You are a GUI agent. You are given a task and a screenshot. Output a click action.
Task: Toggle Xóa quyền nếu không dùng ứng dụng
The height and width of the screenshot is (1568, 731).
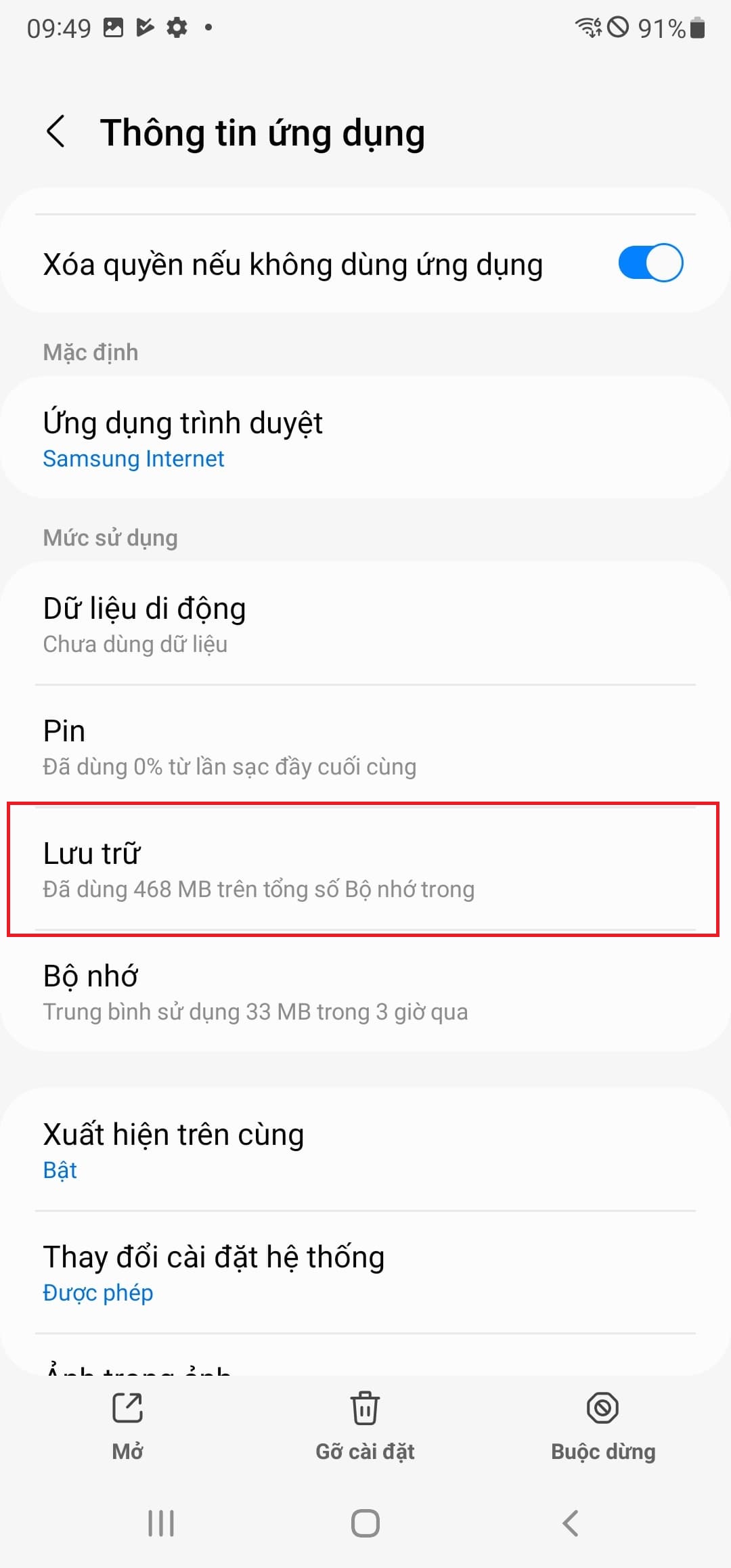click(x=650, y=263)
